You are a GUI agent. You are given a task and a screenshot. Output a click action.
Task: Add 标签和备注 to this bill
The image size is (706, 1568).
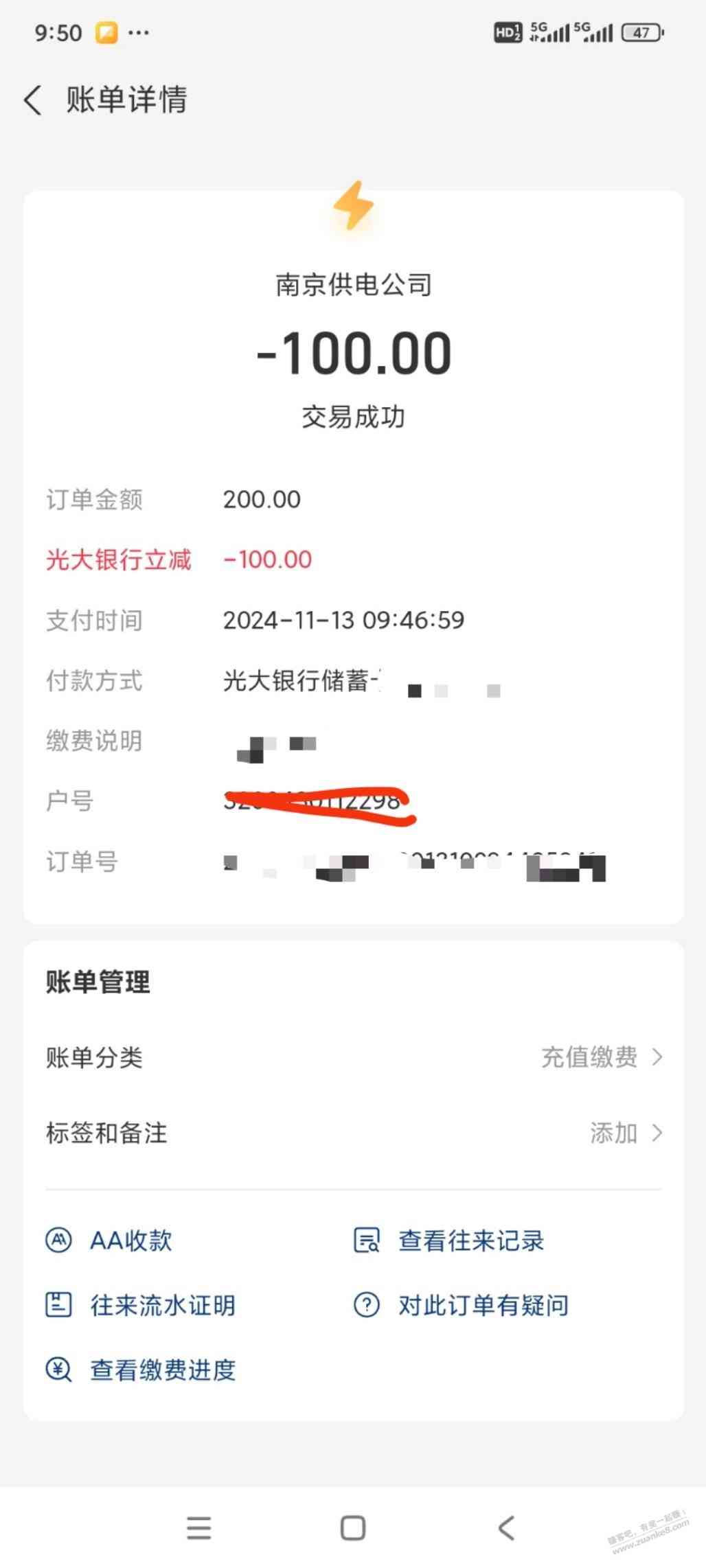[x=353, y=1133]
